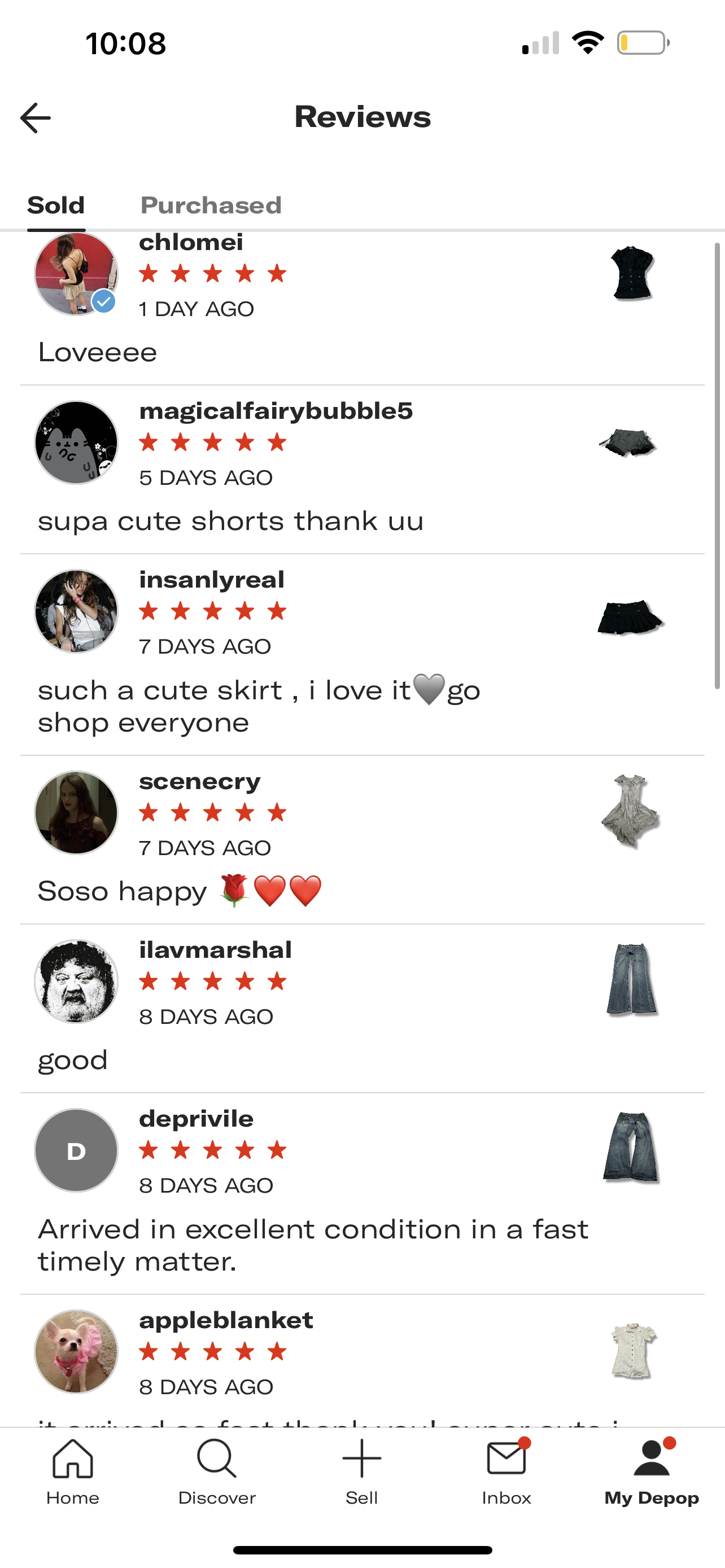This screenshot has width=725, height=1568.
Task: Switch to the Purchased tab
Action: (x=211, y=206)
